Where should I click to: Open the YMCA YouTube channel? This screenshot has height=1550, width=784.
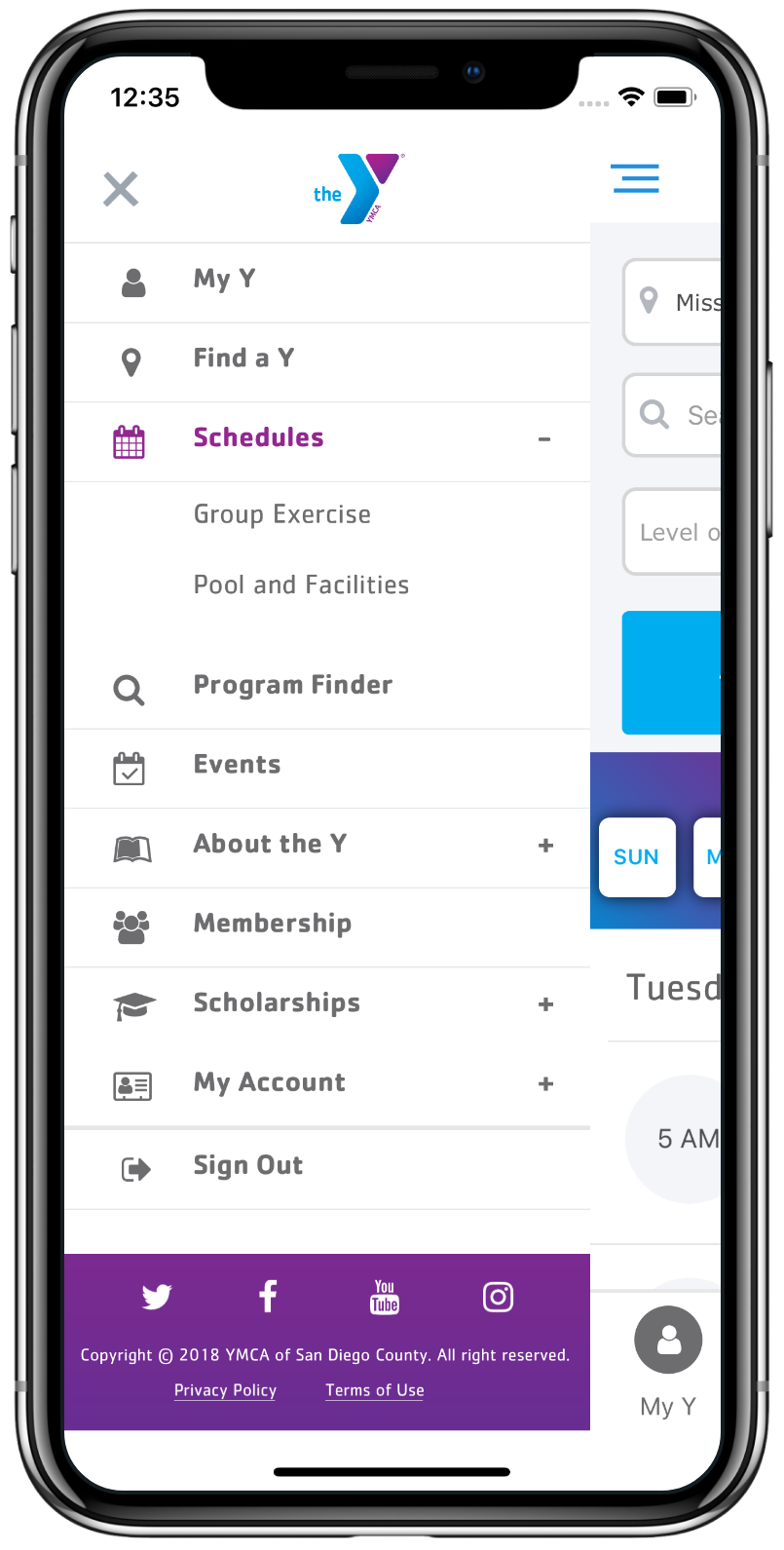click(x=385, y=1297)
